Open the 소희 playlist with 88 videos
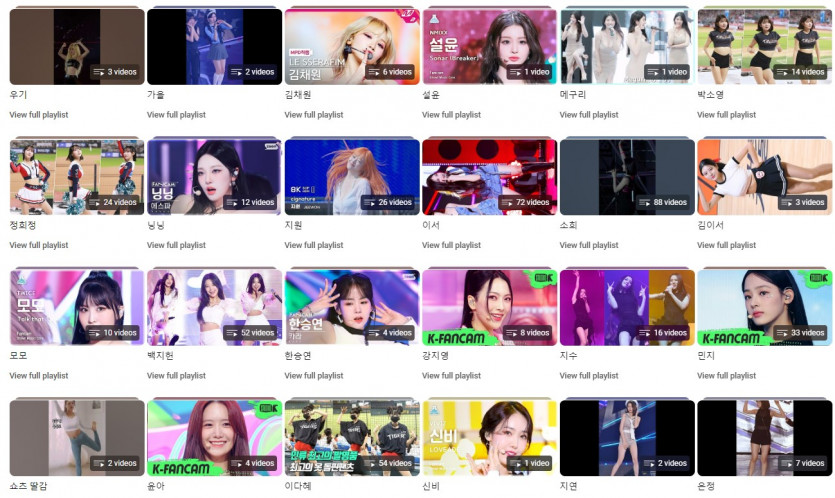The height and width of the screenshot is (498, 835). [x=626, y=176]
